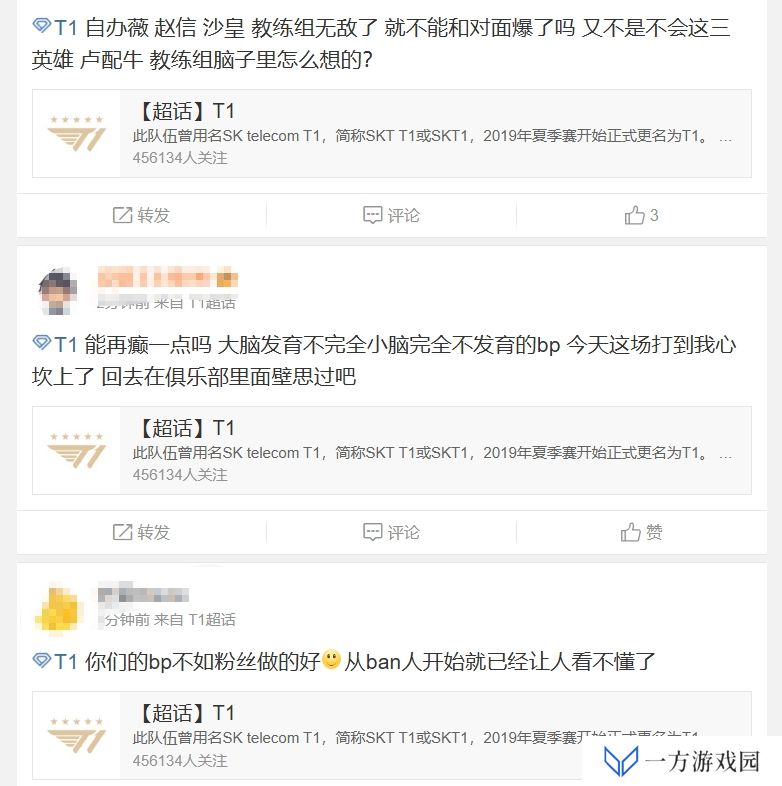Viewport: 782px width, 786px height.
Task: Comment on the 回去在俱乐部里面壁思过吧 post
Action: (391, 532)
